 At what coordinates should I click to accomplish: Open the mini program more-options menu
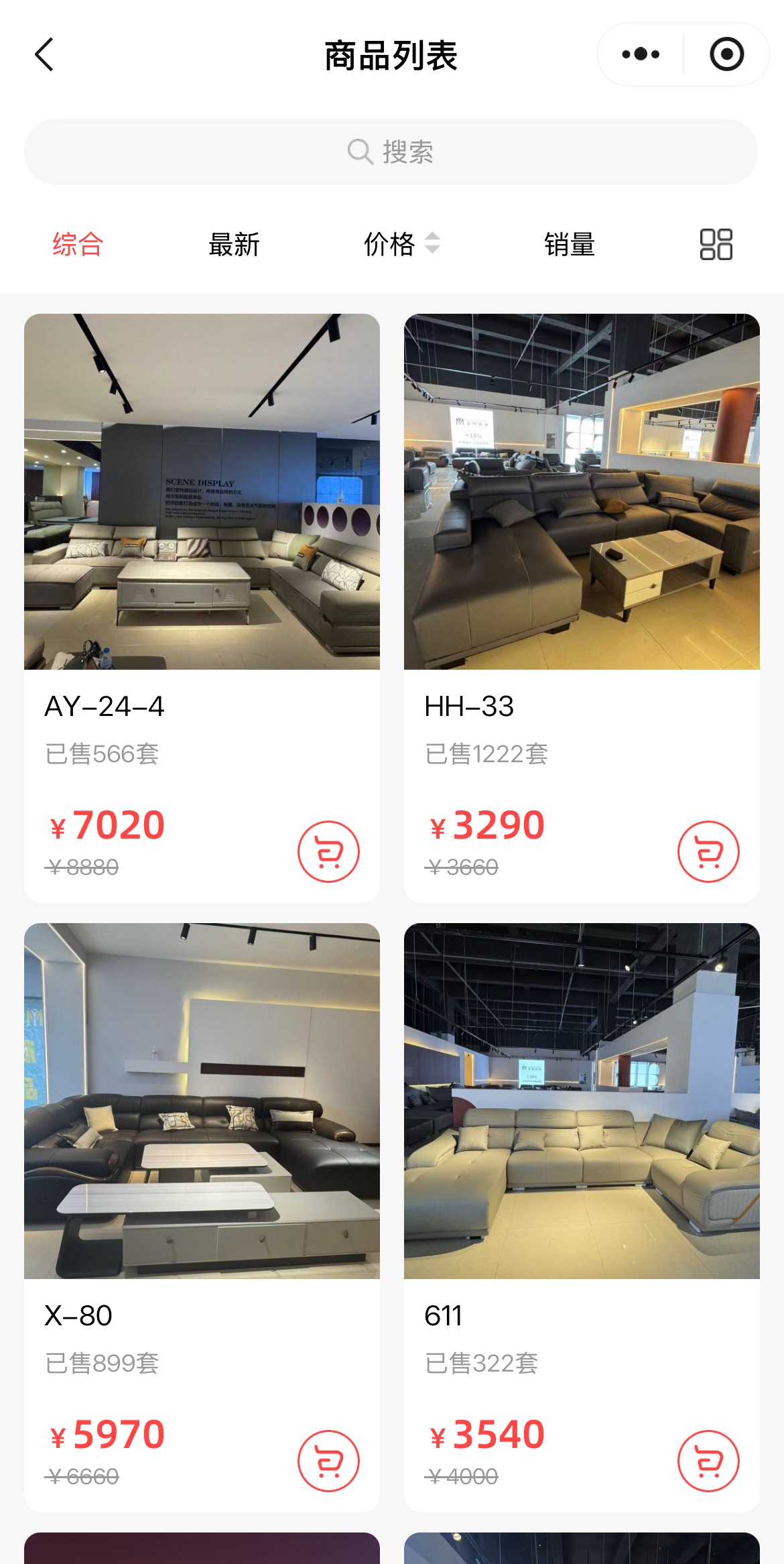click(641, 54)
